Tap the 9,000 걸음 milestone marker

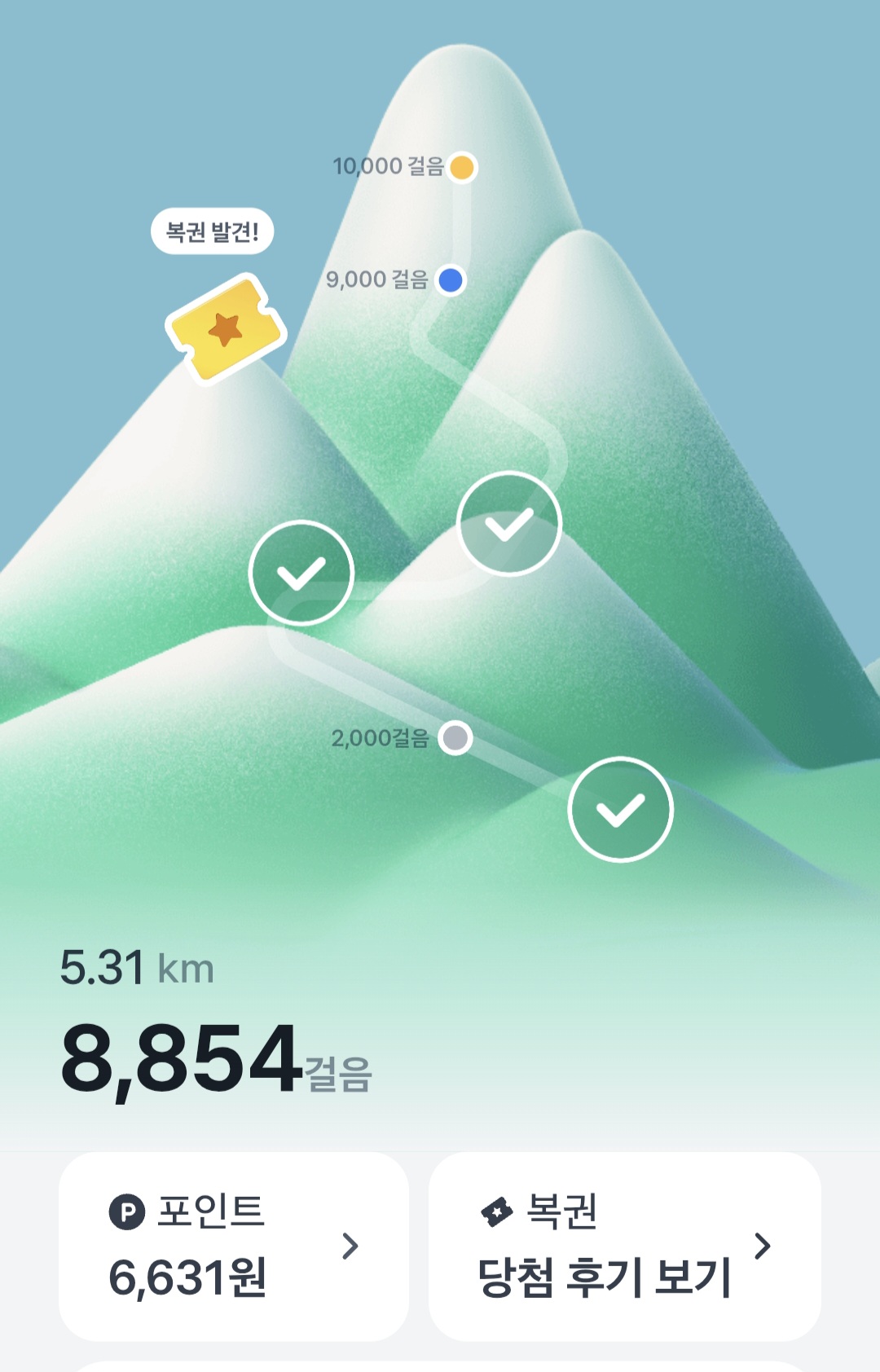[451, 280]
